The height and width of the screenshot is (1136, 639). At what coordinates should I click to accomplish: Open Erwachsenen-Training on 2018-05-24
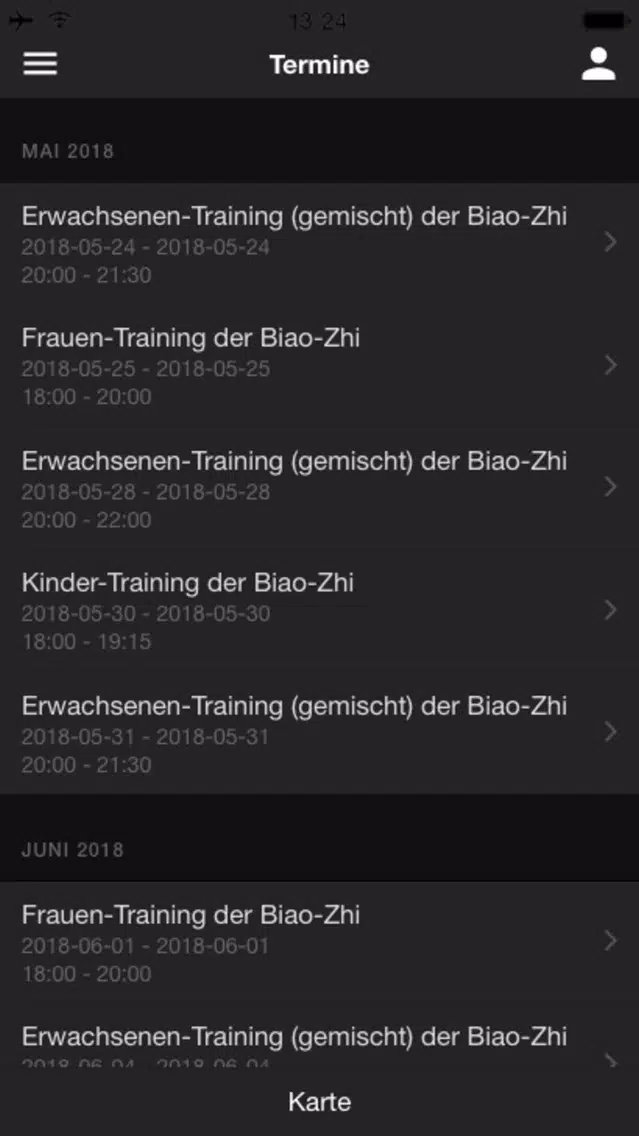point(320,244)
